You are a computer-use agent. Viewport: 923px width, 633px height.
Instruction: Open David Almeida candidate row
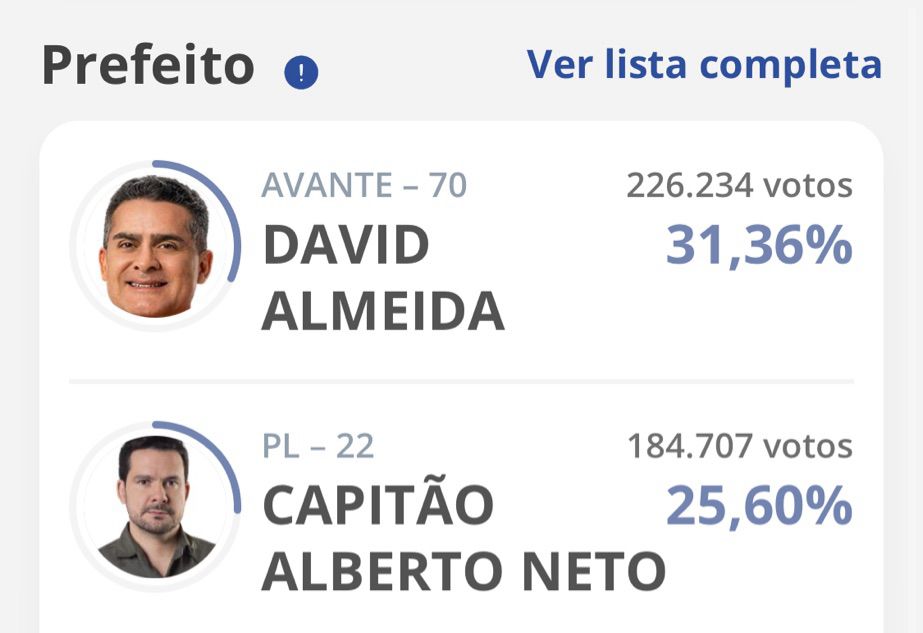pos(462,250)
